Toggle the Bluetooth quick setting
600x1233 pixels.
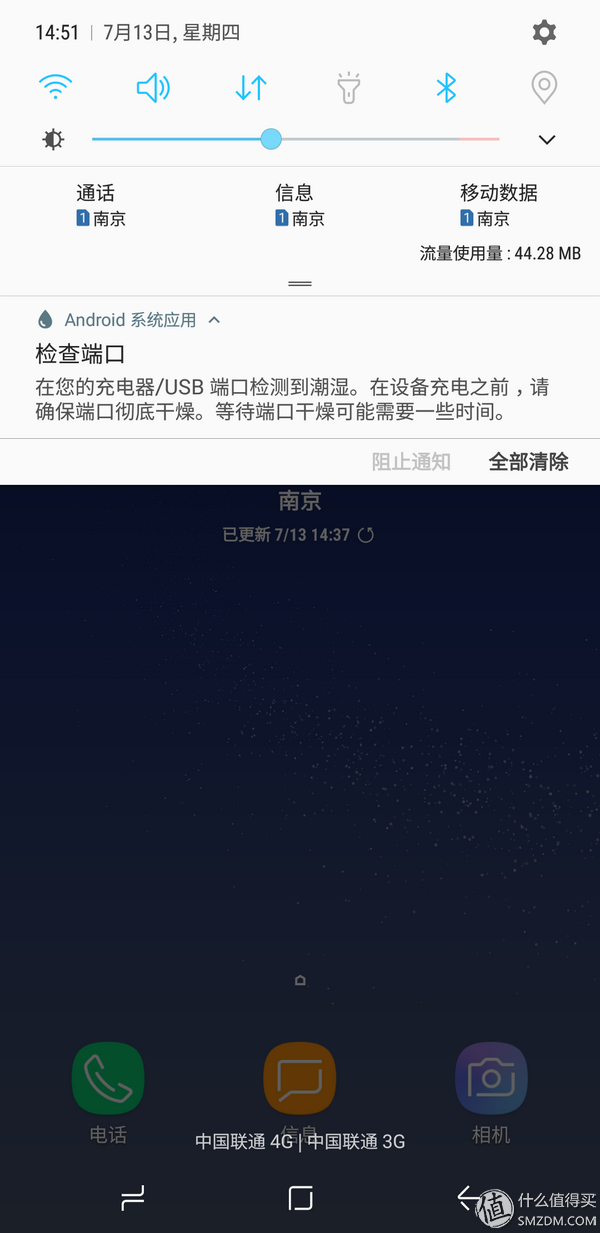(x=446, y=88)
